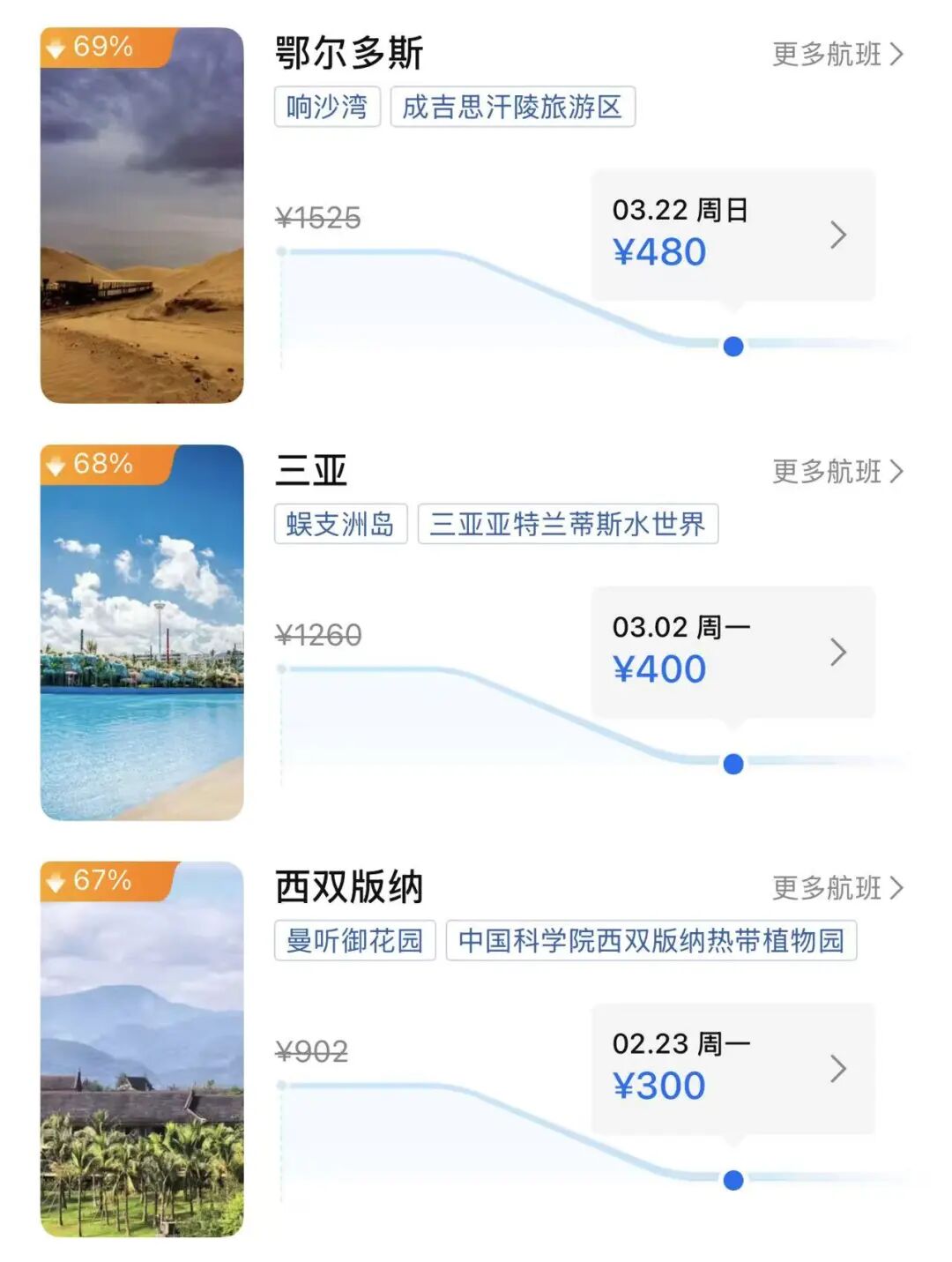View more flights to 三亚
This screenshot has height=1262, width=952.
(x=837, y=472)
